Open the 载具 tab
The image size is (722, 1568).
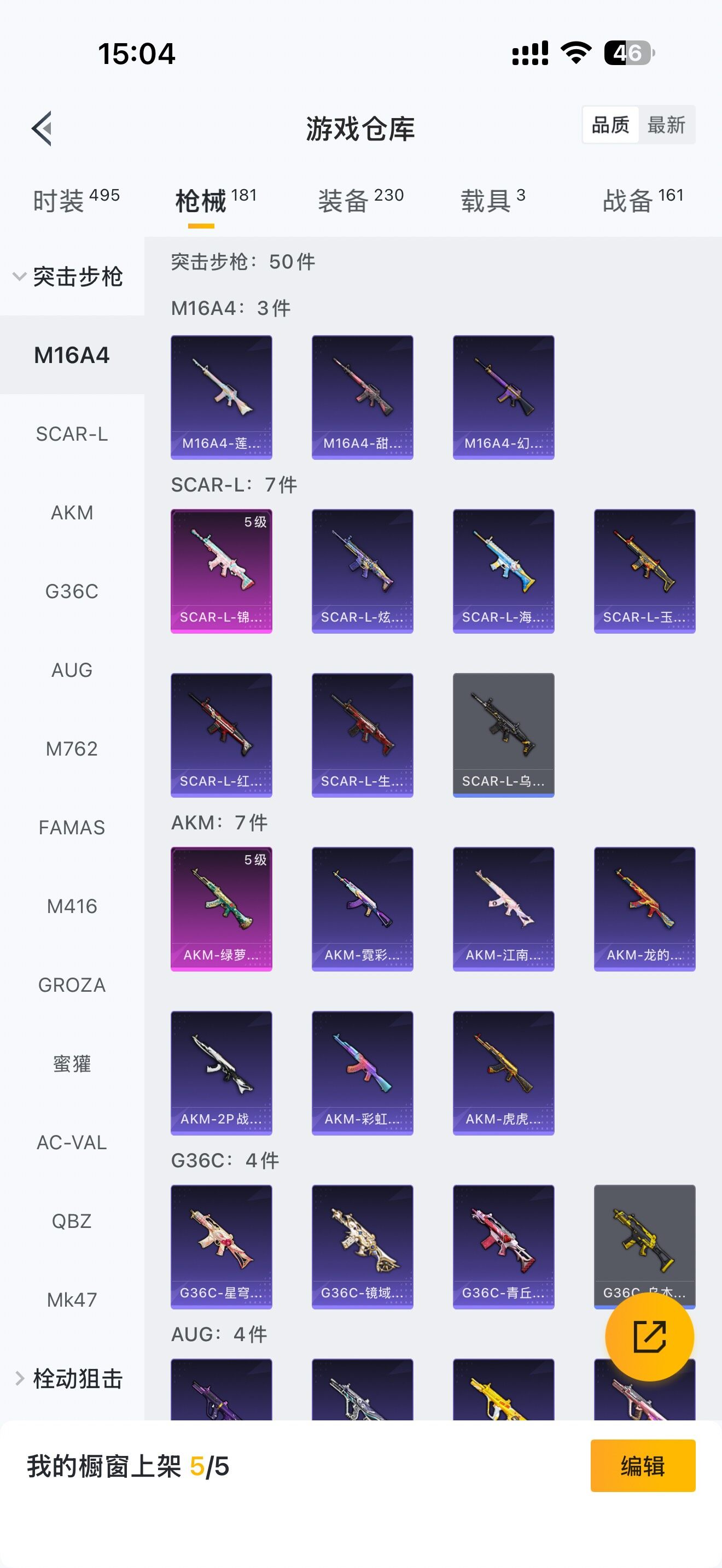[492, 200]
